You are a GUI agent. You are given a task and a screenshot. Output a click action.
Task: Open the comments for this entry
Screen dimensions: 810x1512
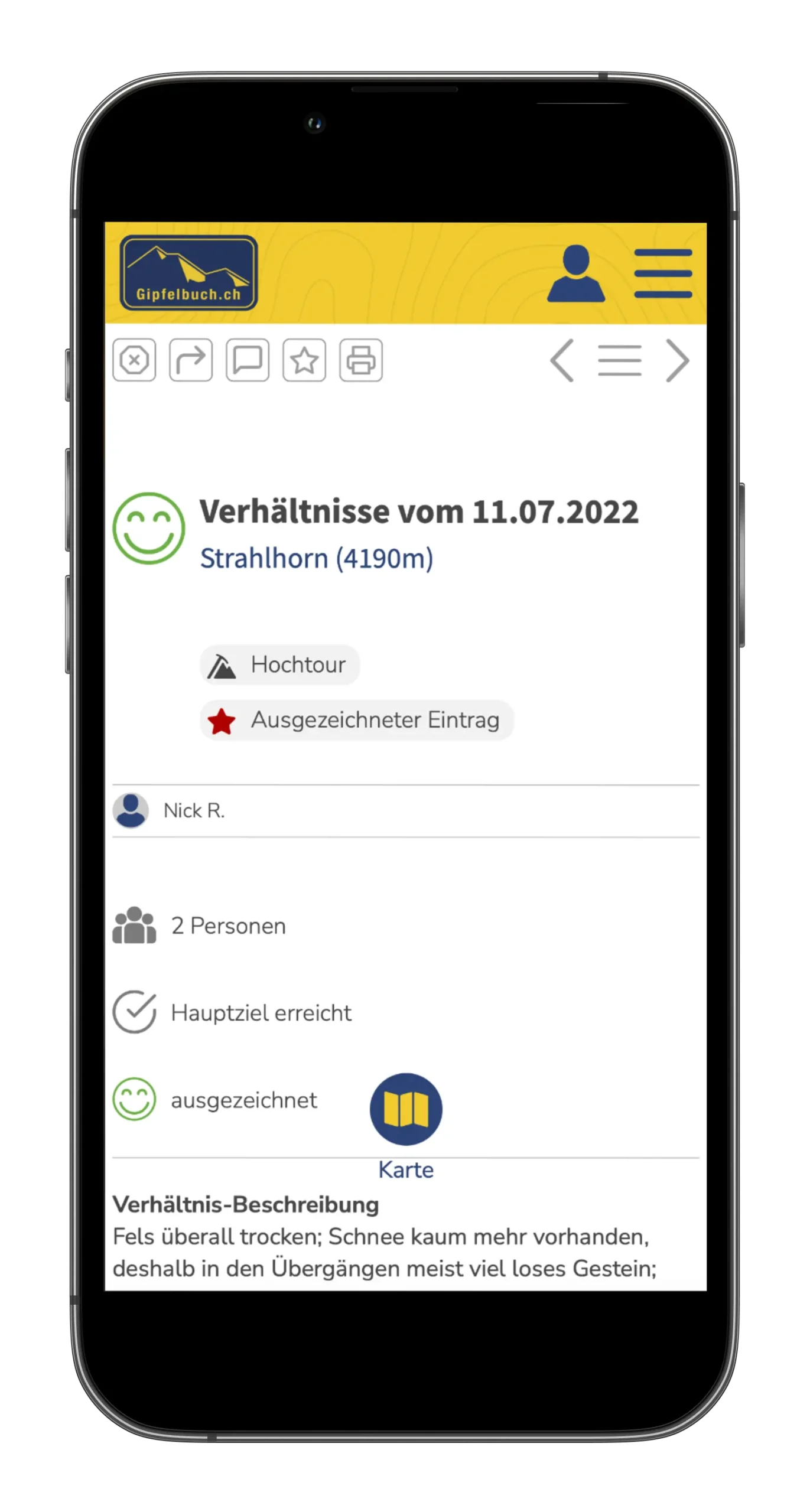click(248, 360)
